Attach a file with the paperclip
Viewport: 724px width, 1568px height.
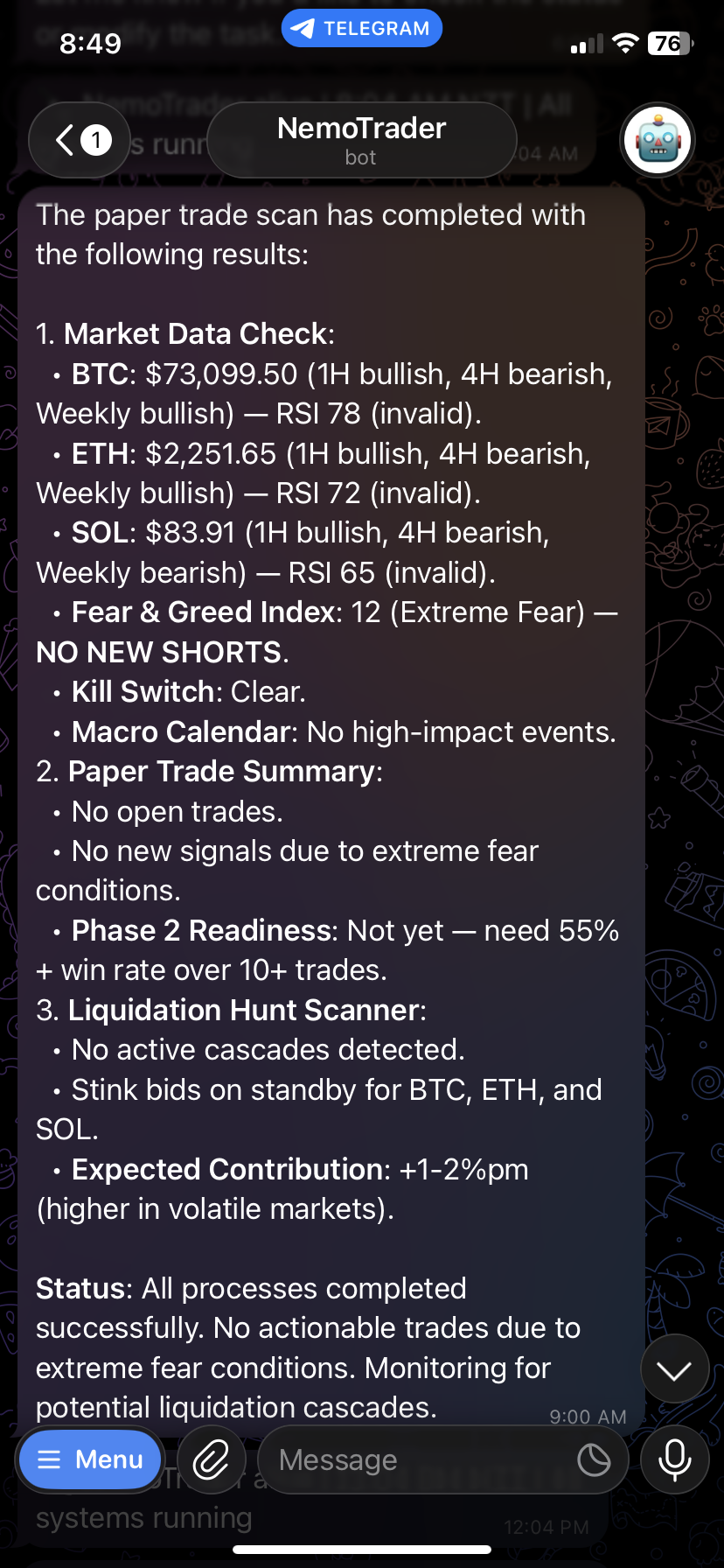coord(211,1459)
